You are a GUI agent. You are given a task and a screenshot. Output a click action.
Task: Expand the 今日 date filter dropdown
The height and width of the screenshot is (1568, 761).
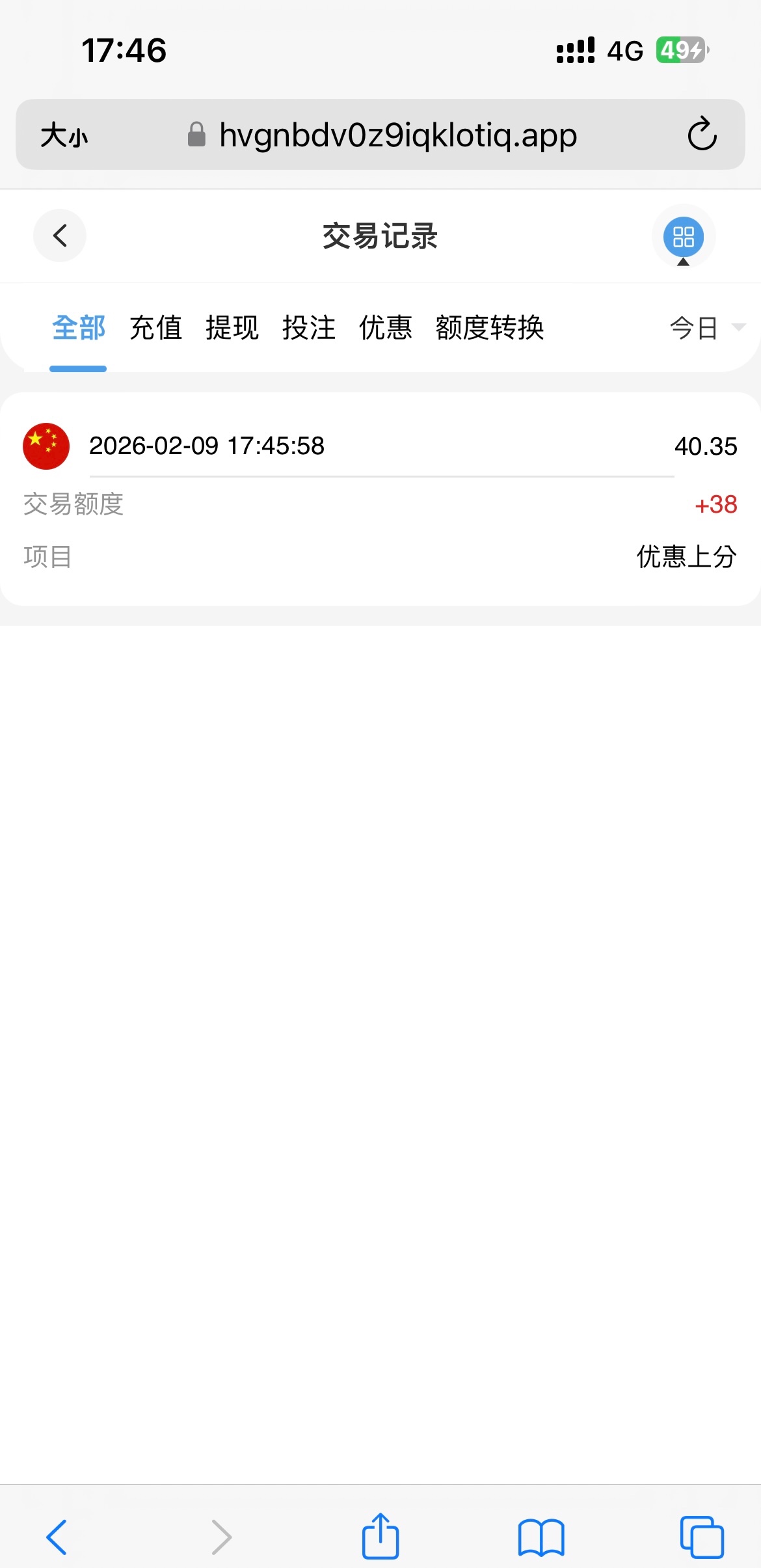point(706,328)
